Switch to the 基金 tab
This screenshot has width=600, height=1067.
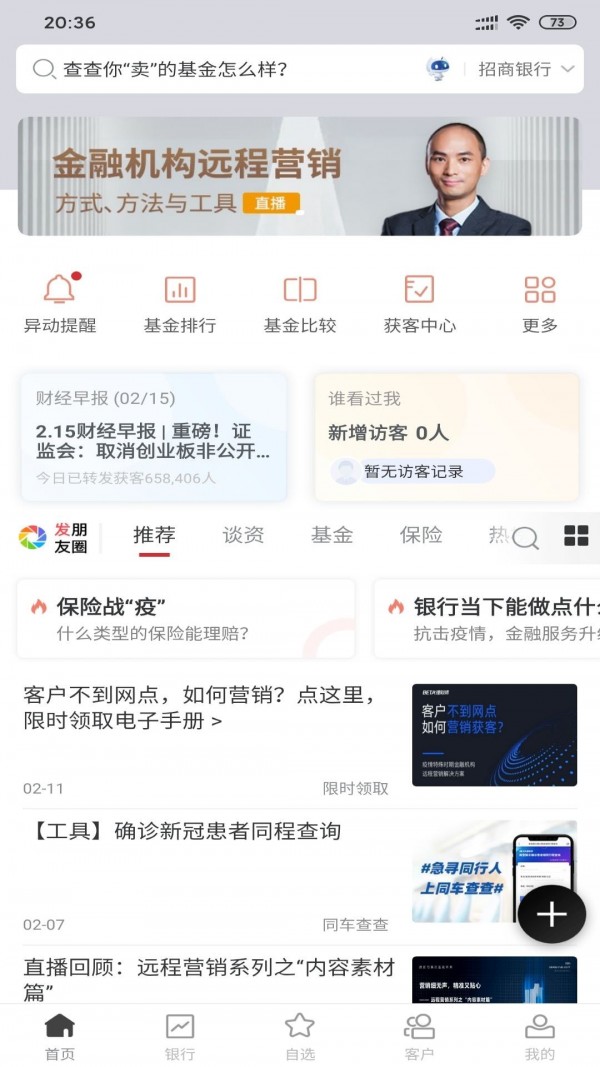coord(331,535)
